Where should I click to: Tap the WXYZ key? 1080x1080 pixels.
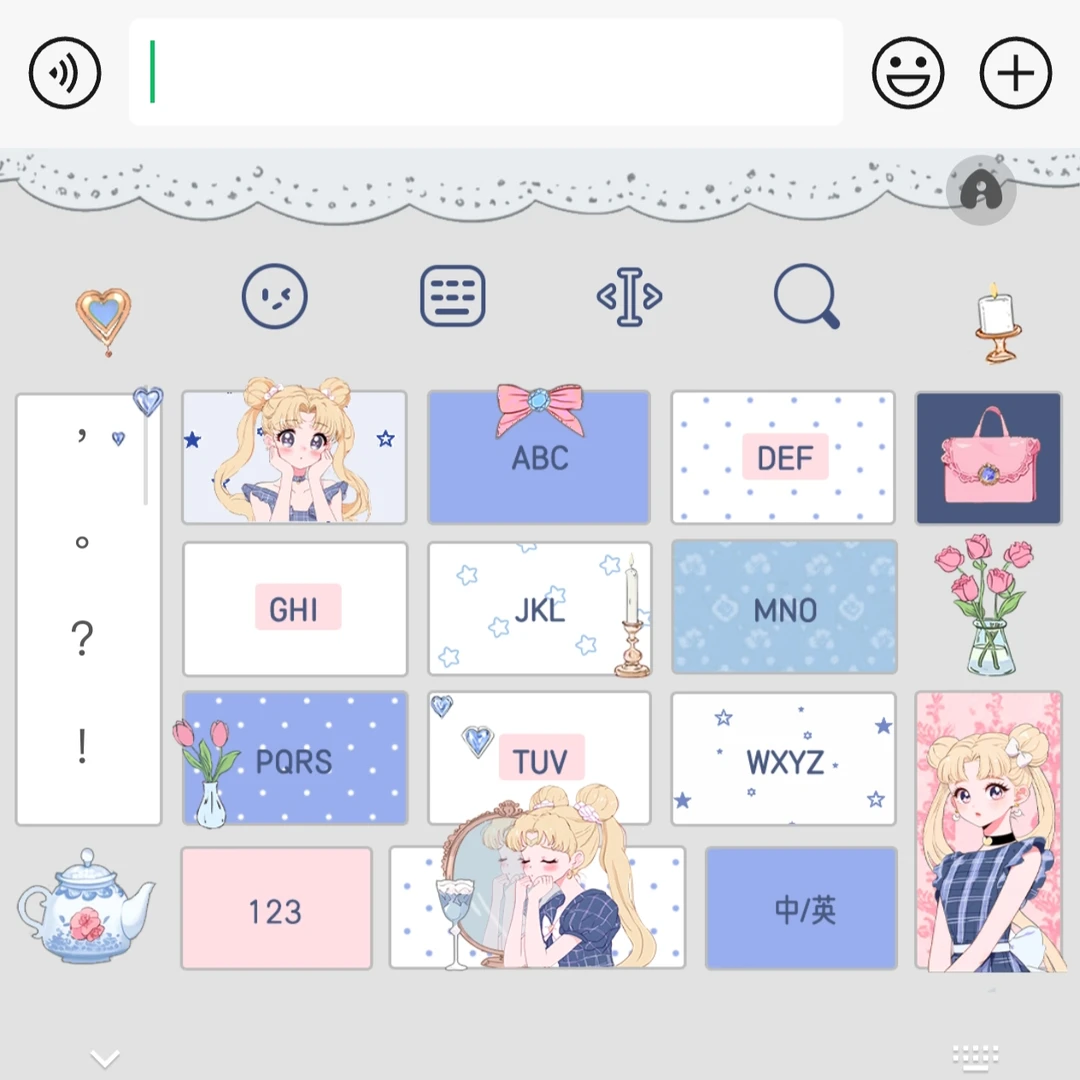point(784,760)
